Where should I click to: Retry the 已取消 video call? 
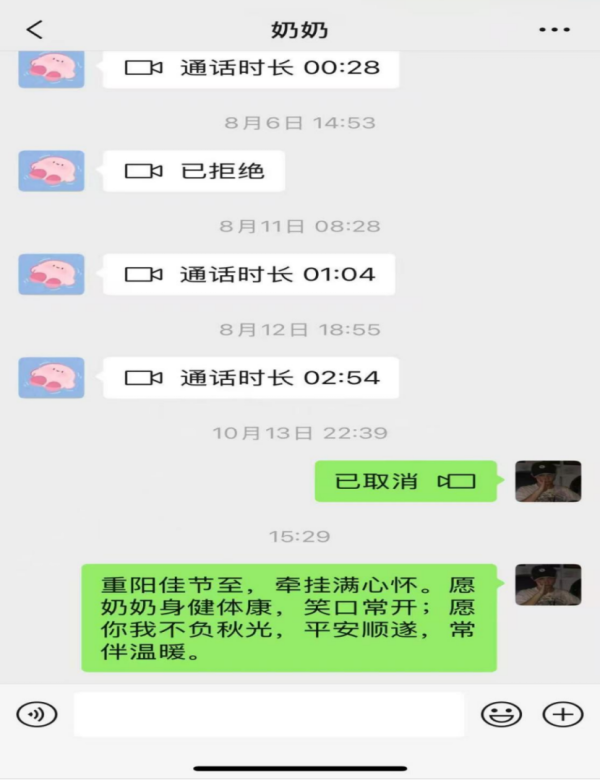405,481
